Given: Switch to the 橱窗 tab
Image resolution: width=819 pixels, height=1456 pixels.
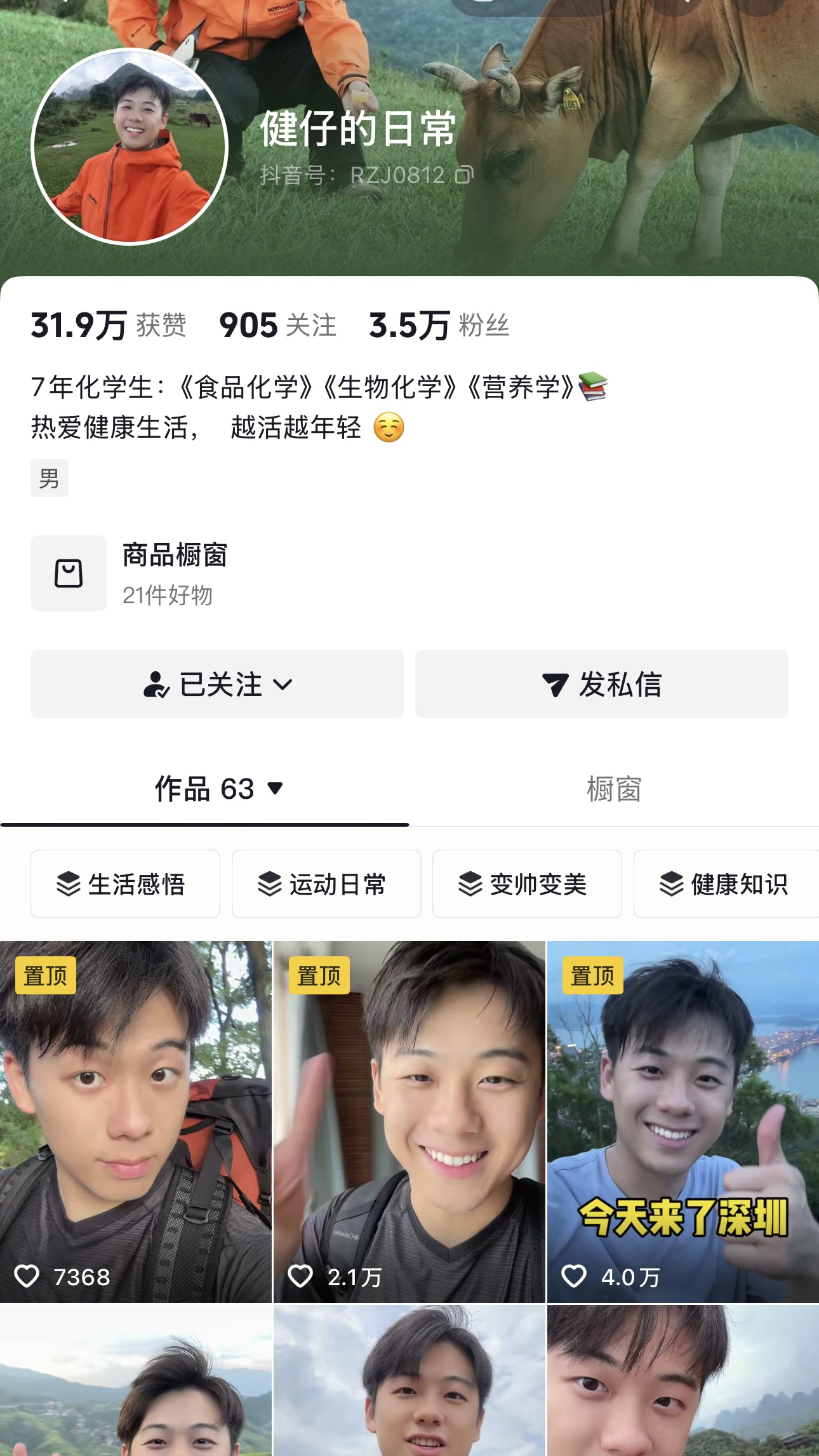Looking at the screenshot, I should coord(613,789).
